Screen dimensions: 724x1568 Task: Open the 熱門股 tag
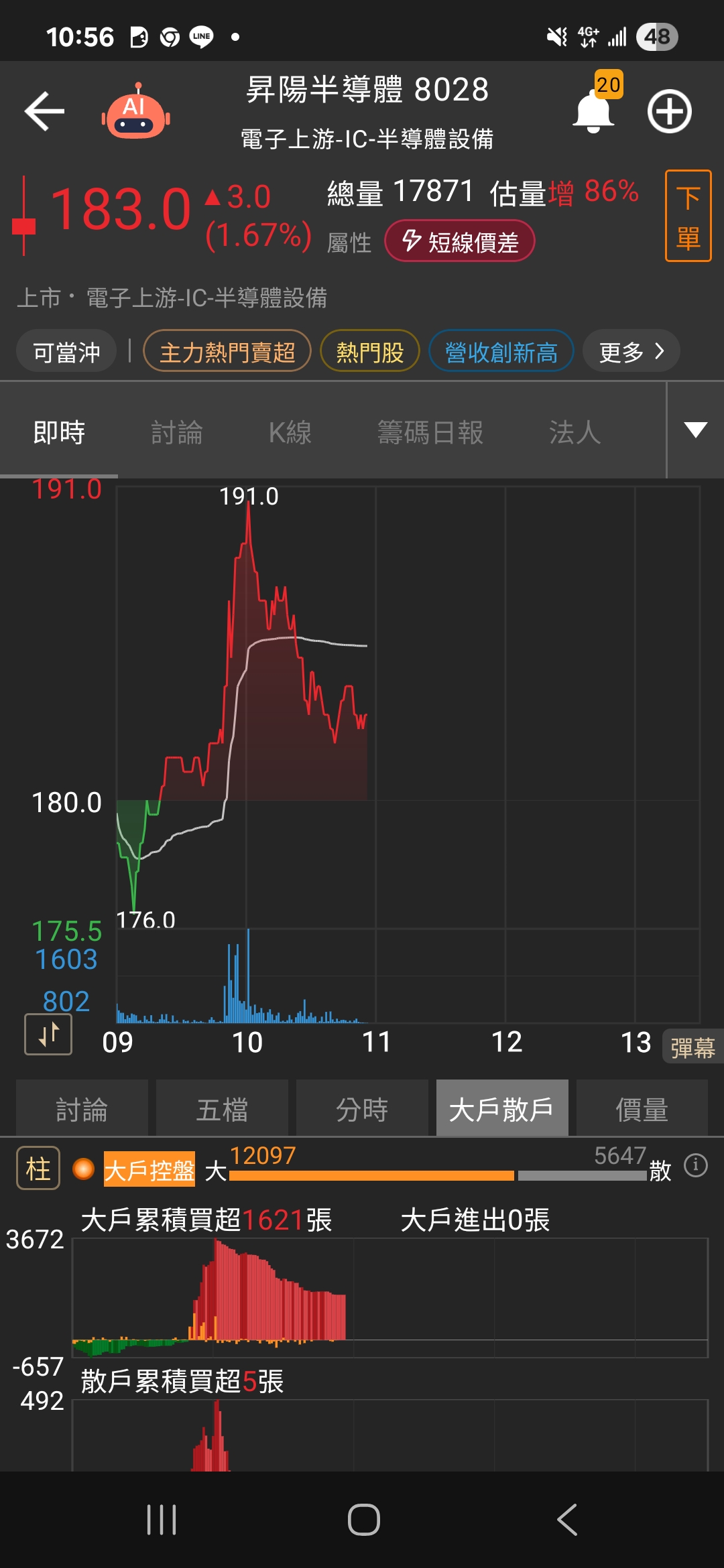[369, 351]
